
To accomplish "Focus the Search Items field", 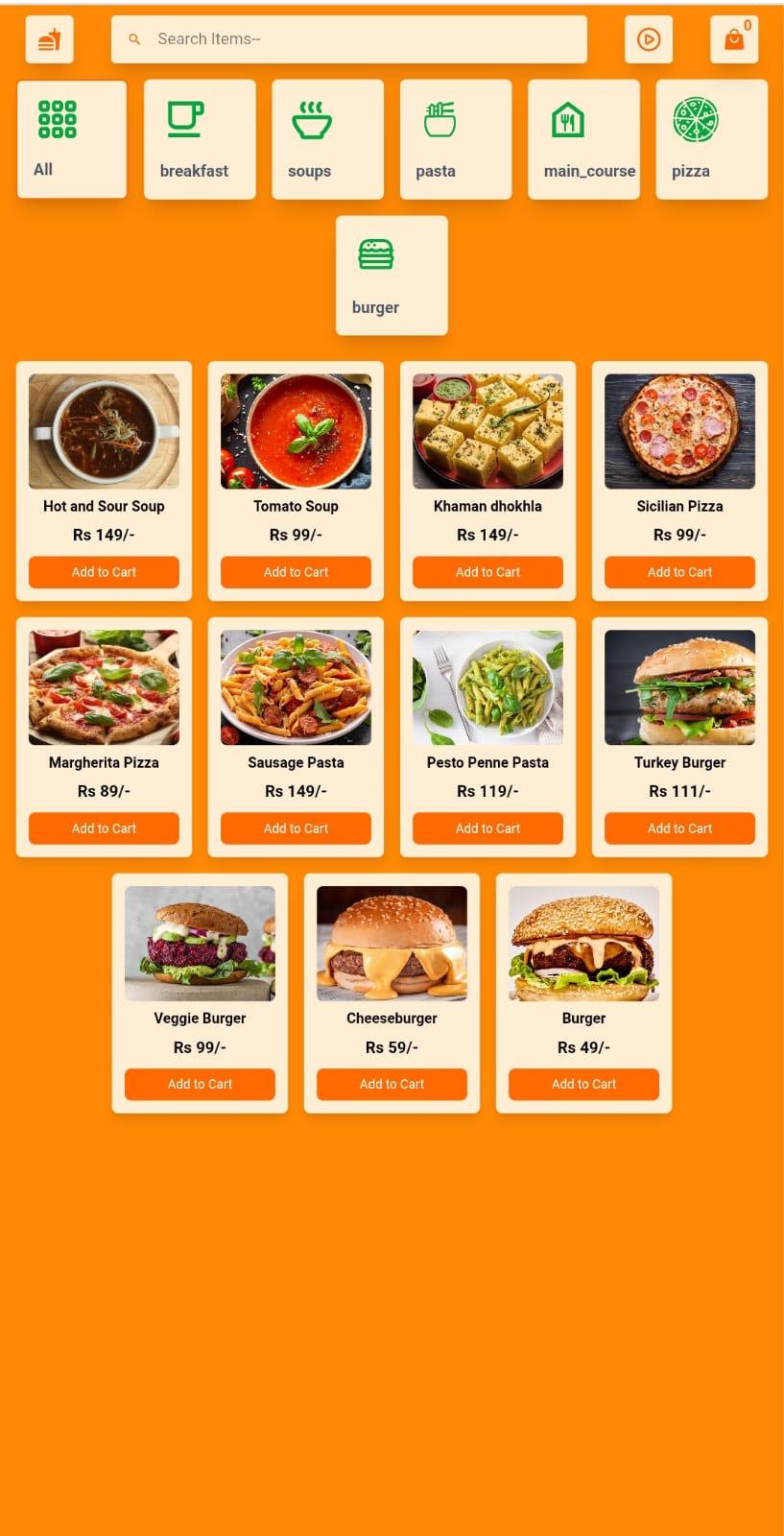I will click(x=348, y=39).
